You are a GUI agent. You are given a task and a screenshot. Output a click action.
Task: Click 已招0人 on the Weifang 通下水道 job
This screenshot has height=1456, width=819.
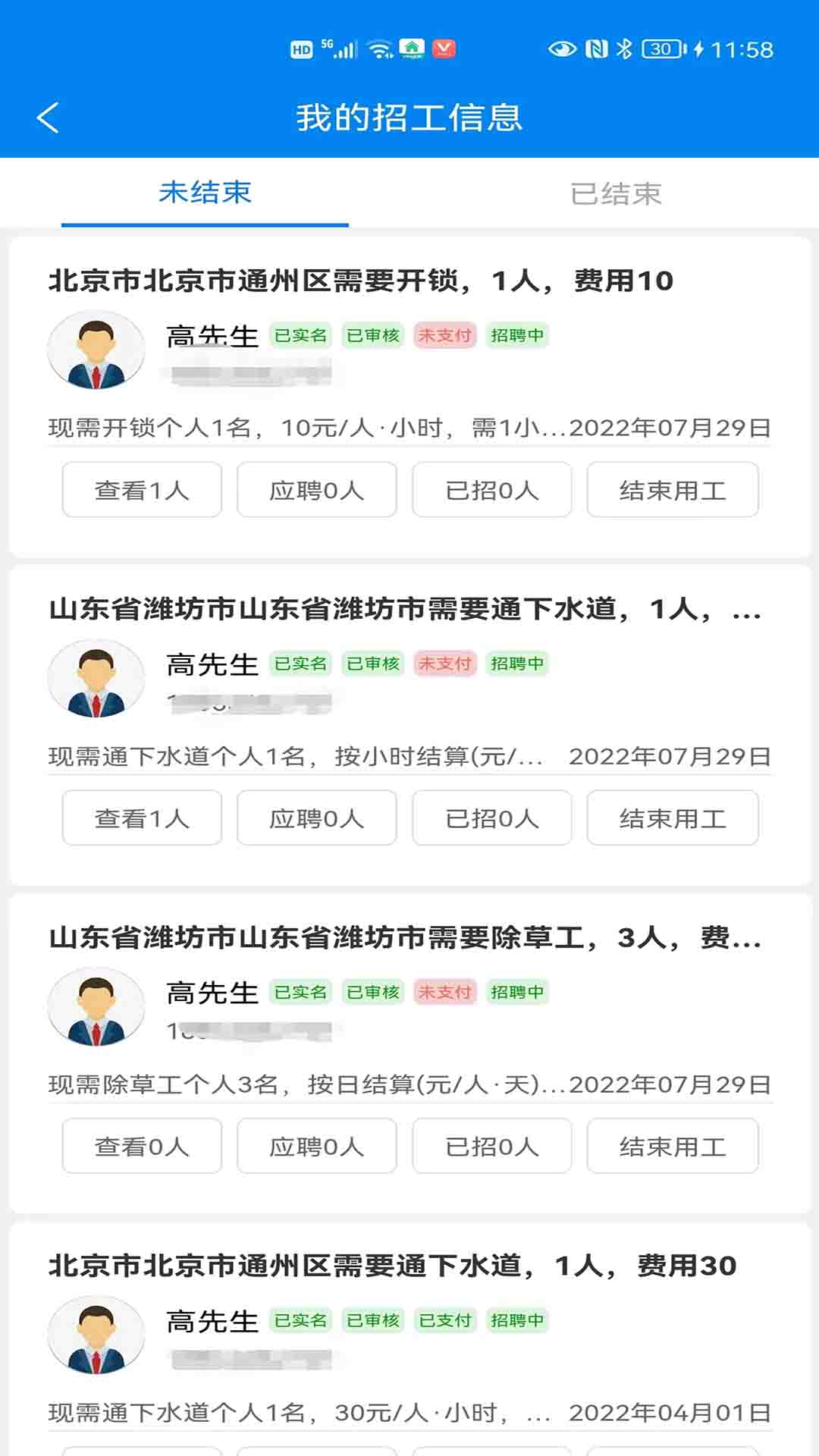pos(491,817)
